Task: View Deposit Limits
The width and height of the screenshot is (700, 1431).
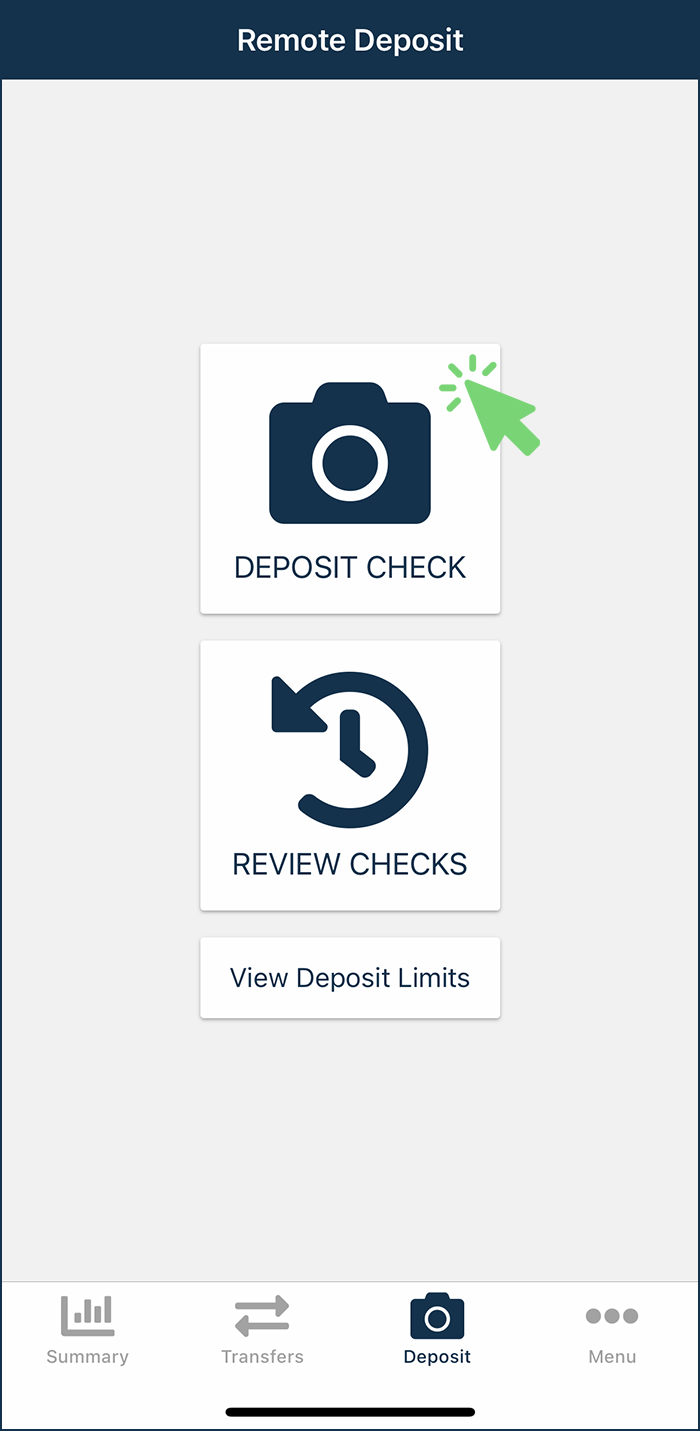Action: (350, 977)
